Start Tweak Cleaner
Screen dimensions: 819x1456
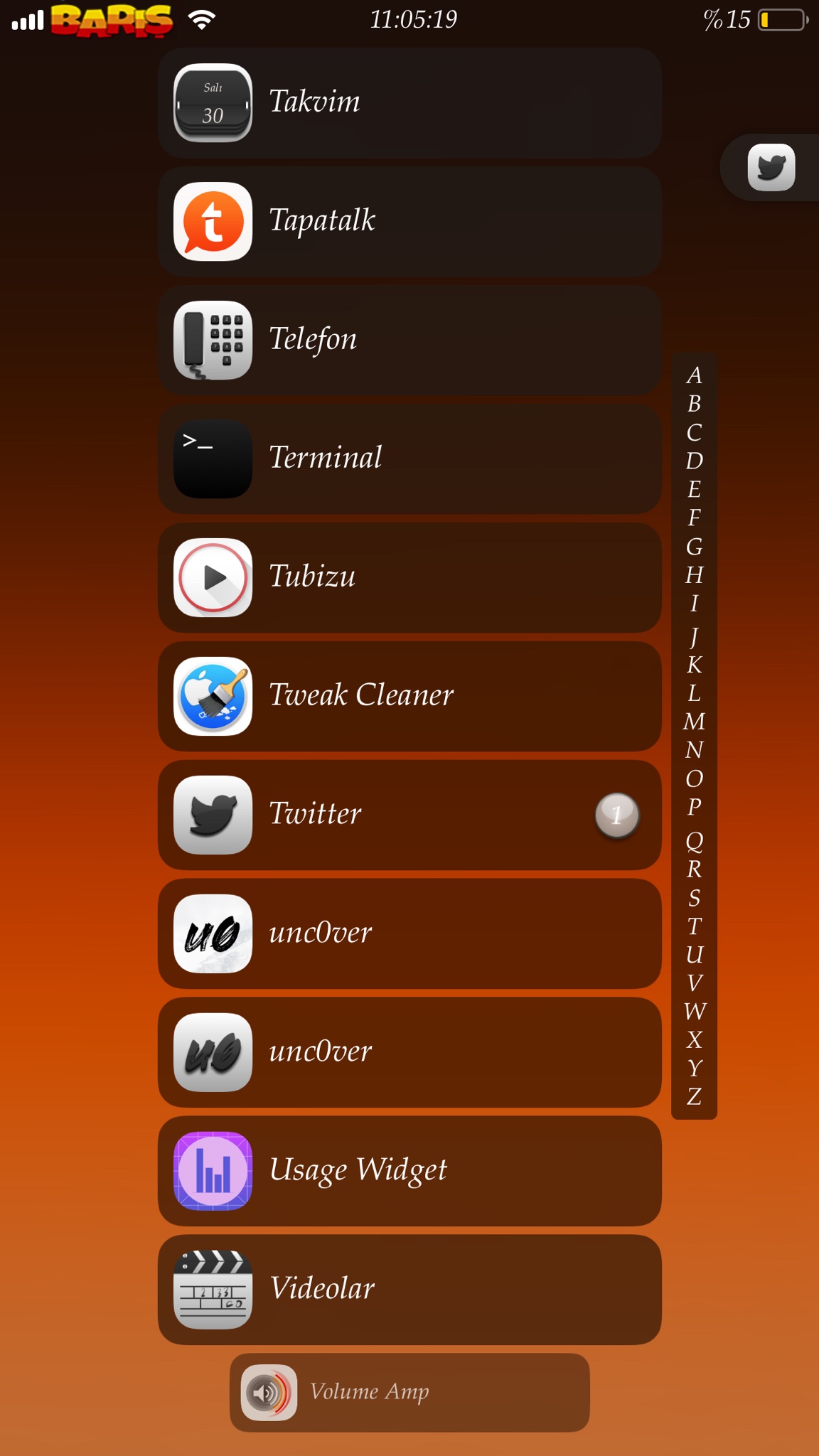pyautogui.click(x=409, y=697)
